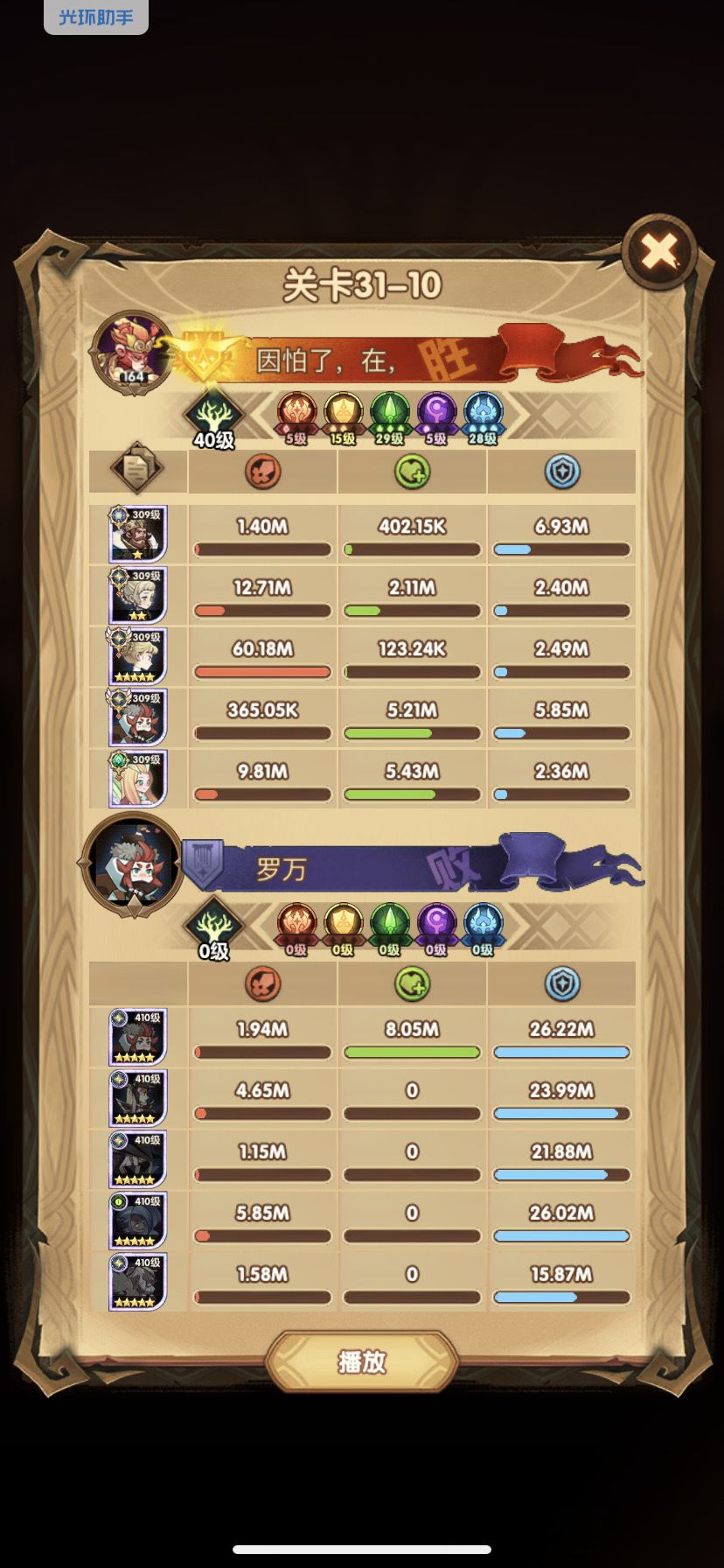Select the blue shield damage-taken column icon
724x1568 pixels.
coord(560,470)
